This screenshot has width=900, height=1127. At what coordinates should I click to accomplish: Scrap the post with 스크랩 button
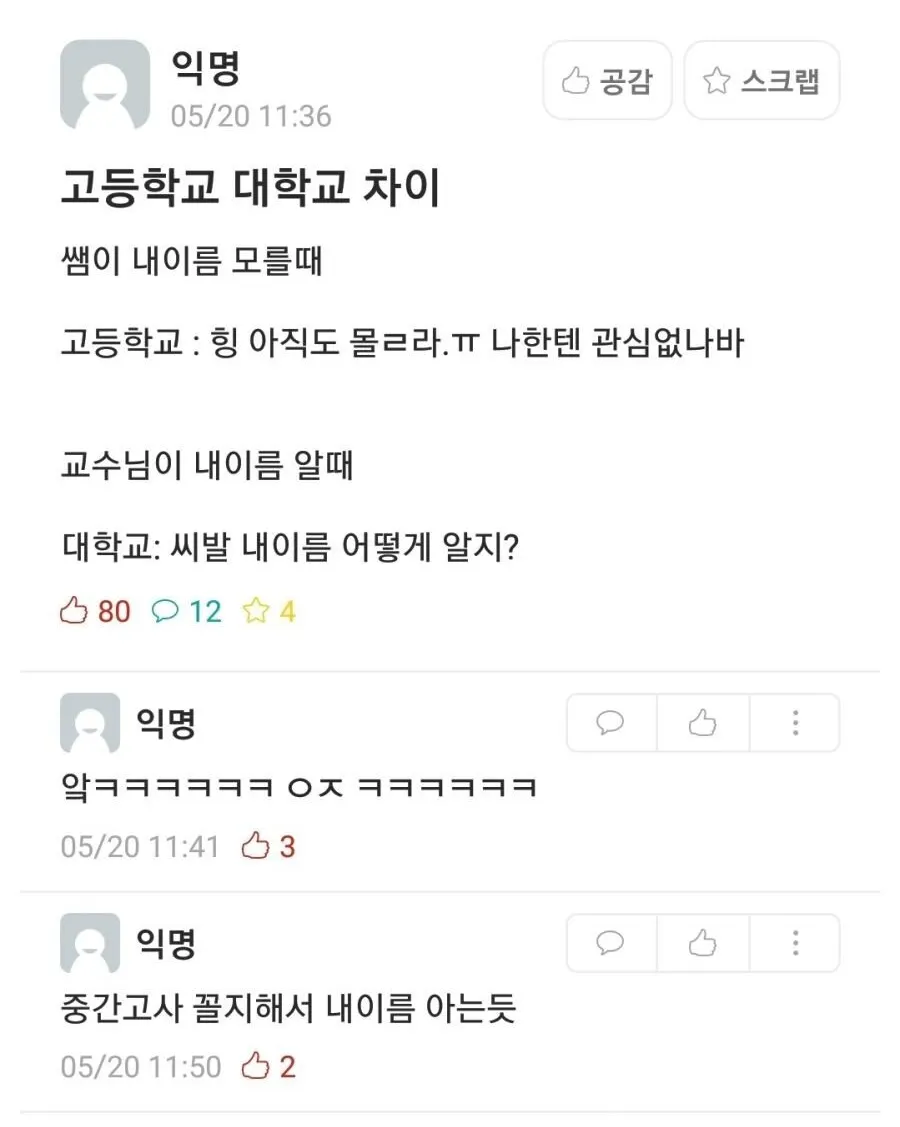pyautogui.click(x=761, y=81)
